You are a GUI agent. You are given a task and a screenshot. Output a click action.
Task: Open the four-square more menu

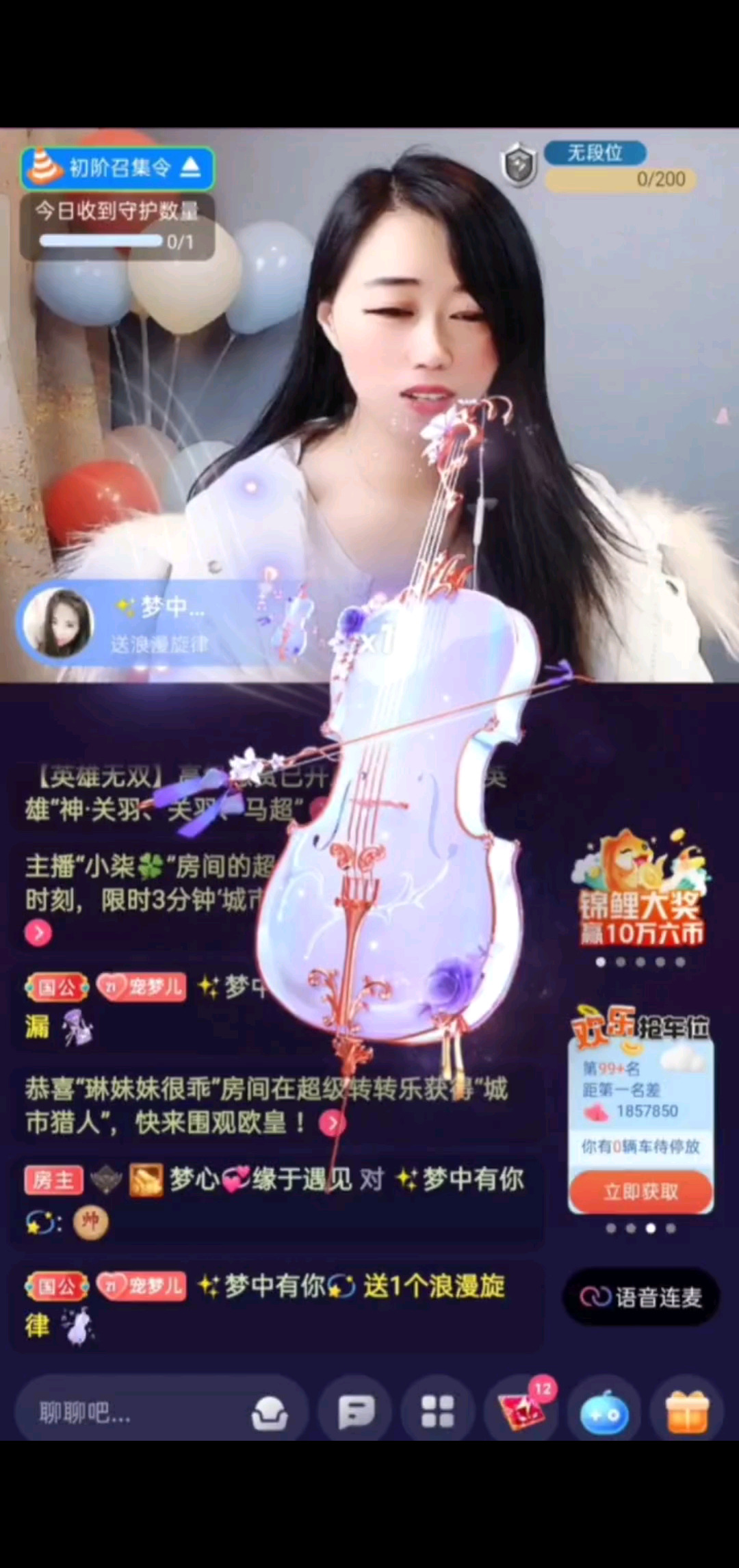click(x=438, y=1413)
